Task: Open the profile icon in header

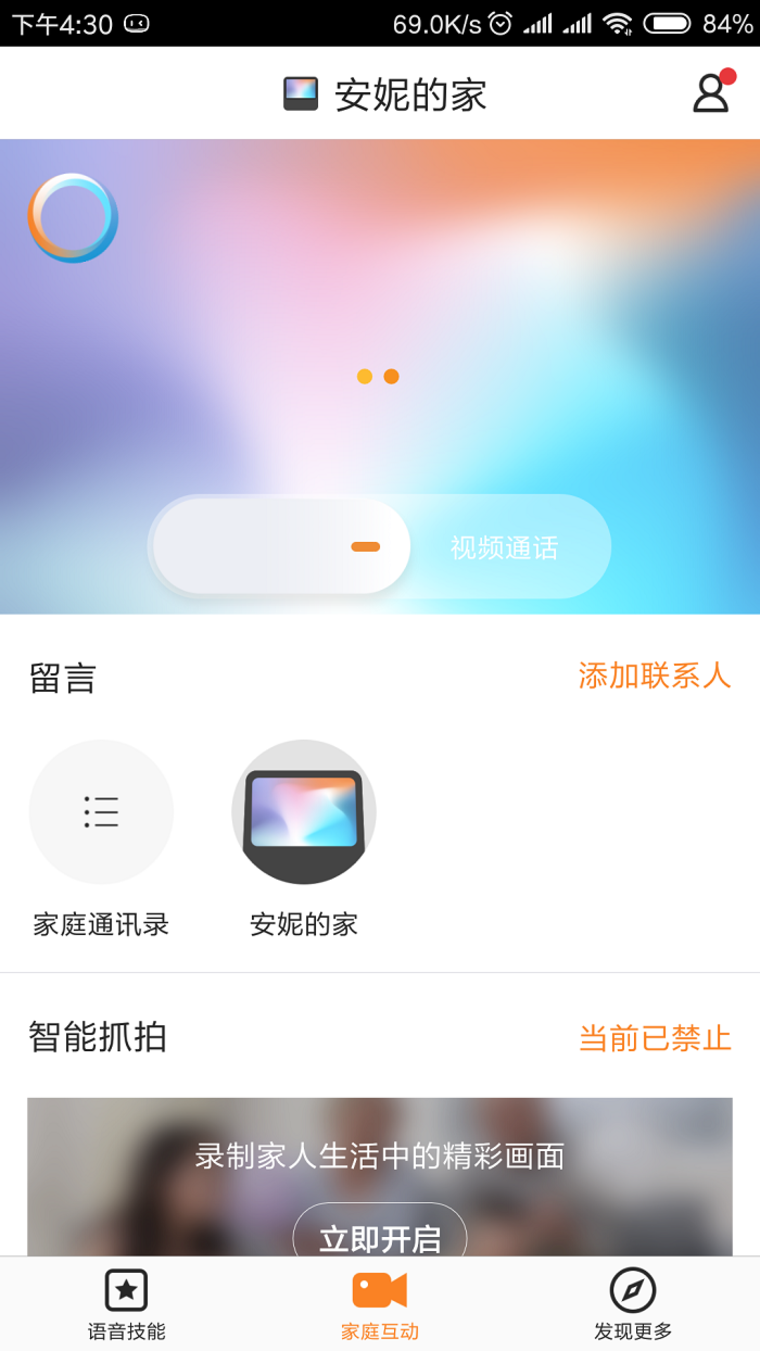Action: [x=711, y=93]
